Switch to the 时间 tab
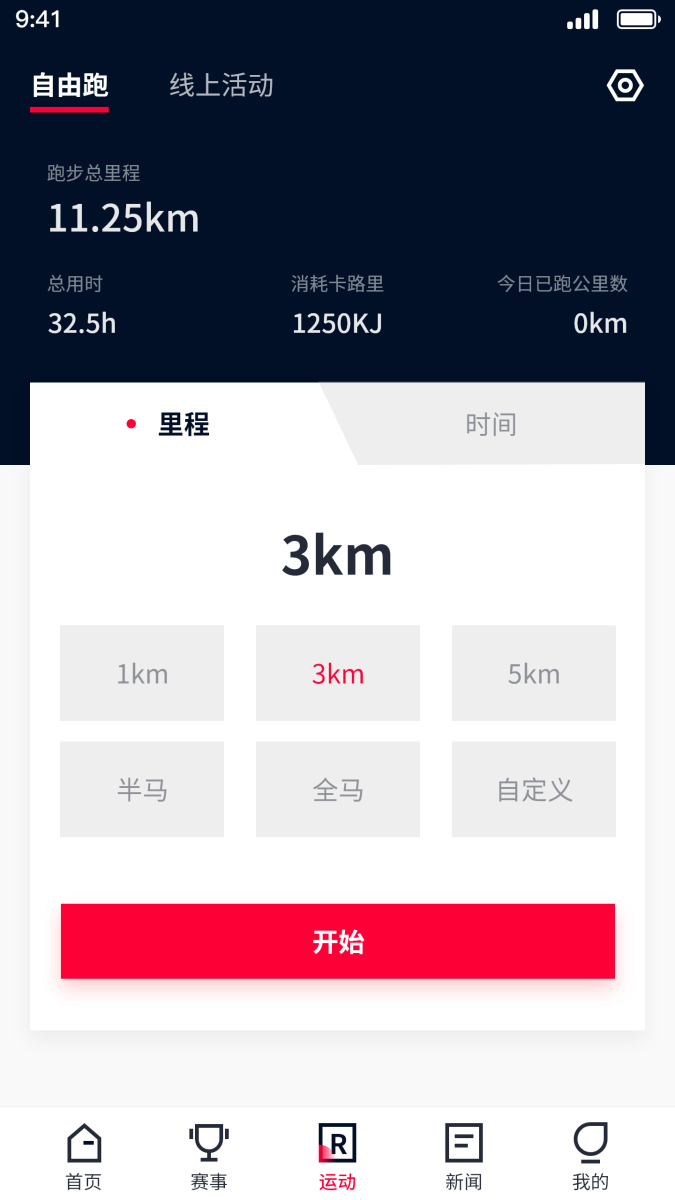Screen dimensions: 675x1200 tap(491, 424)
